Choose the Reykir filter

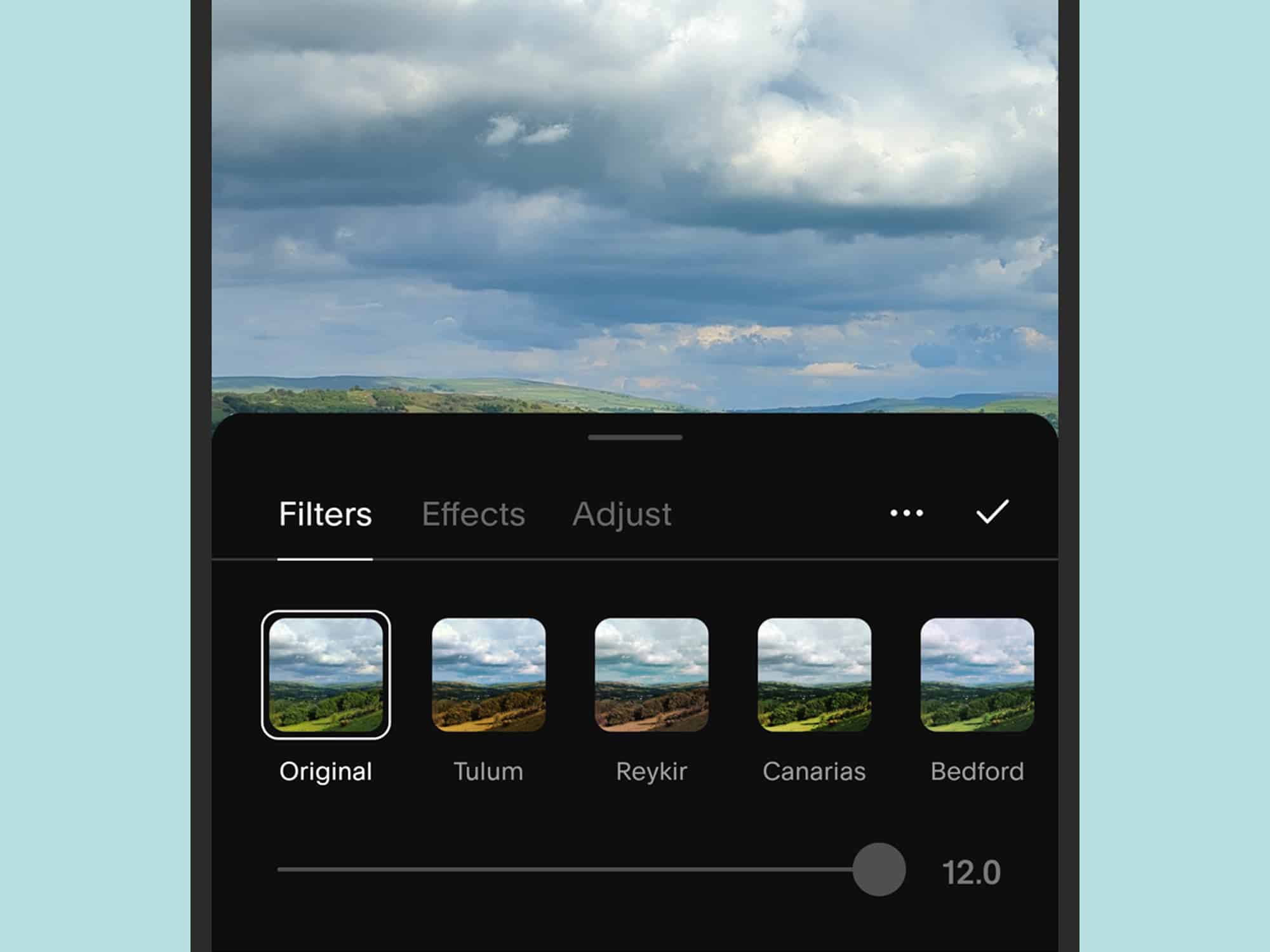pos(652,675)
